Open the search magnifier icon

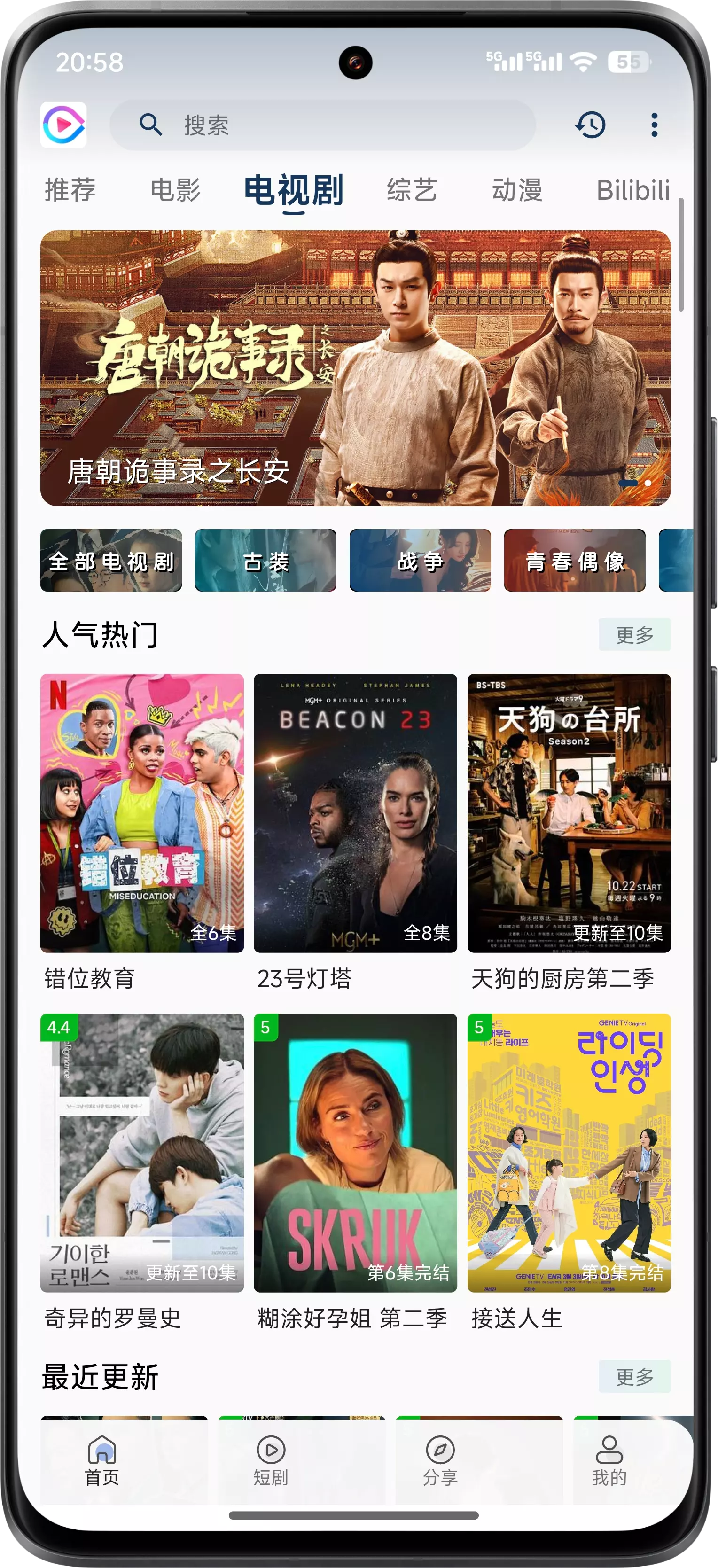(150, 126)
